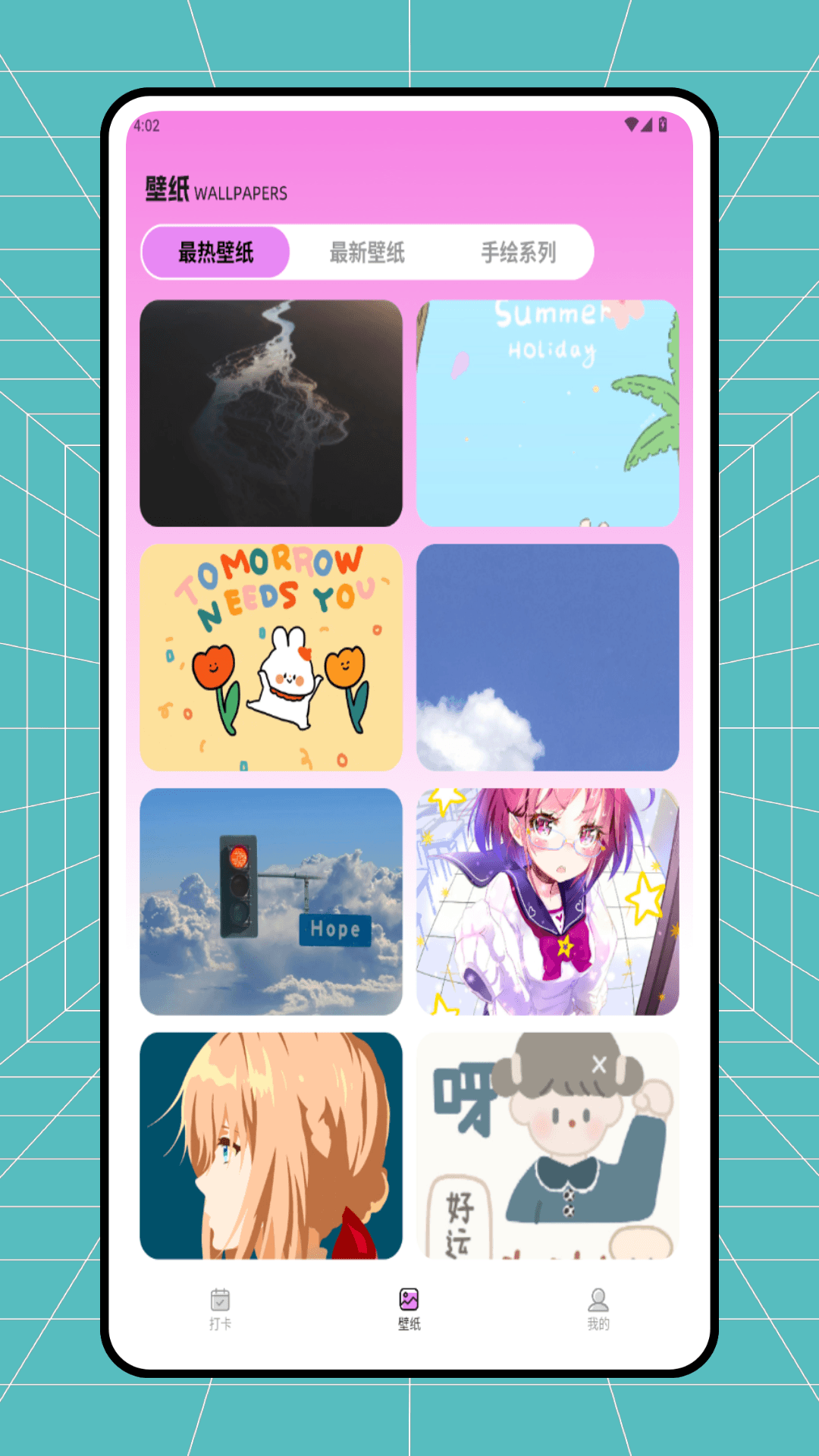819x1456 pixels.
Task: Open the pink-haired anime girl wallpaper
Action: coord(548,902)
